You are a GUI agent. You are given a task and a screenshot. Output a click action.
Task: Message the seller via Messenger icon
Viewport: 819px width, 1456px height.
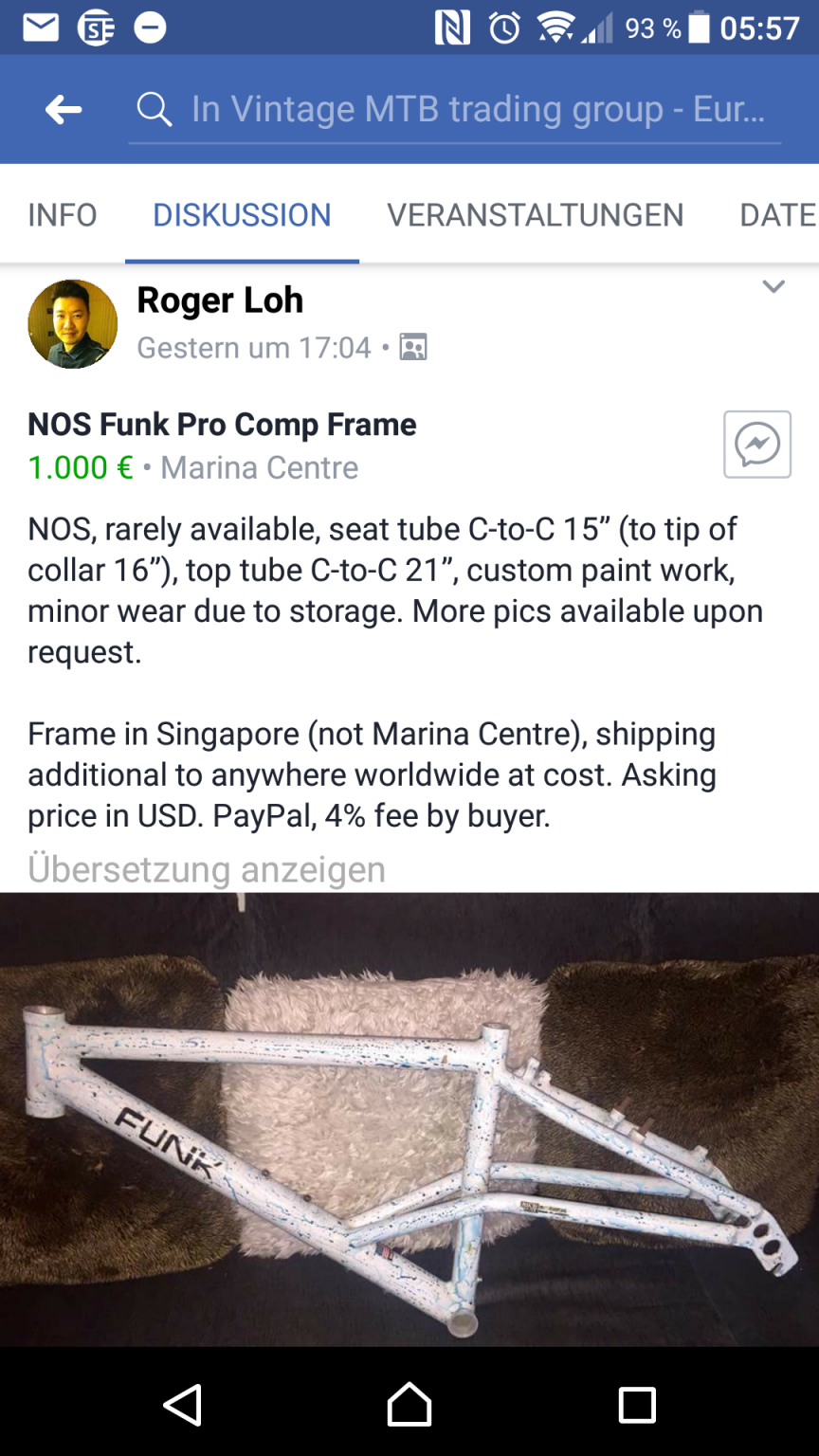[x=756, y=444]
